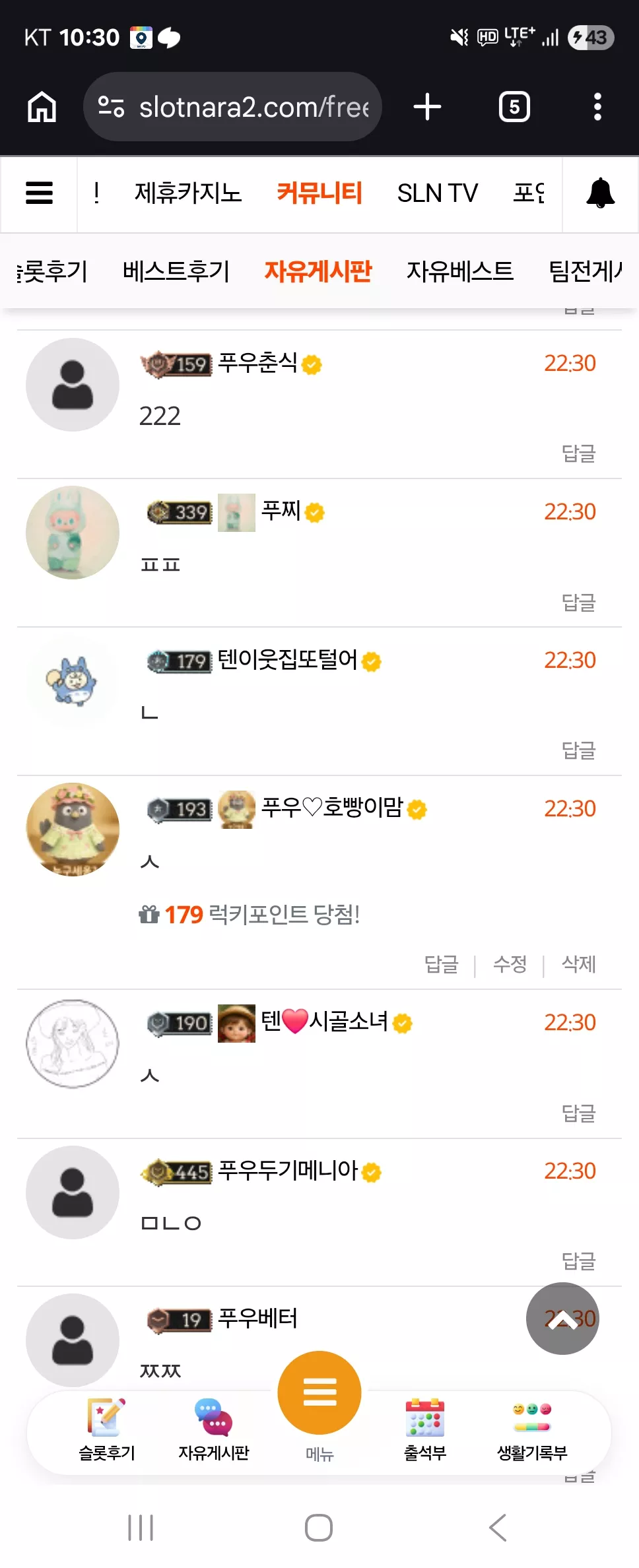Go to 출석부 in the bottom bar
639x1568 pixels.
point(425,1429)
